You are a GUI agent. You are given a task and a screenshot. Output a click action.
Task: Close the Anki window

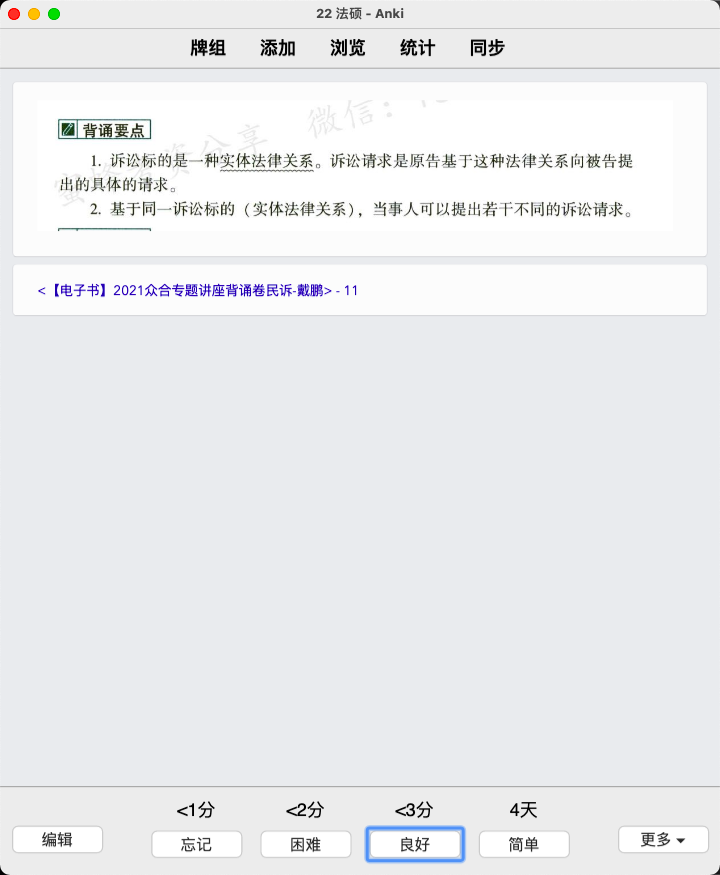(14, 14)
